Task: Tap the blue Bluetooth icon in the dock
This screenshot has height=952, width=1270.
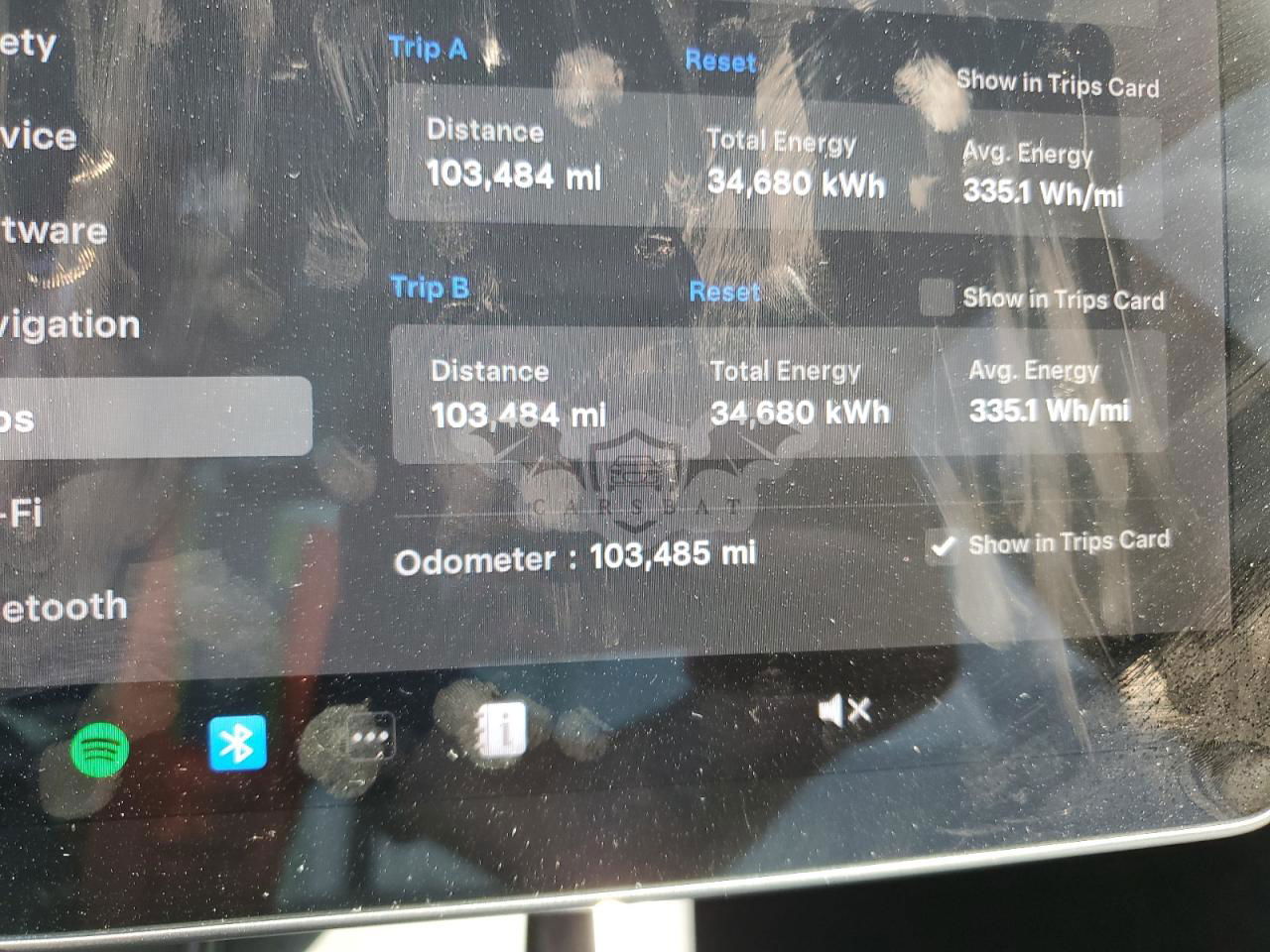Action: pyautogui.click(x=237, y=743)
